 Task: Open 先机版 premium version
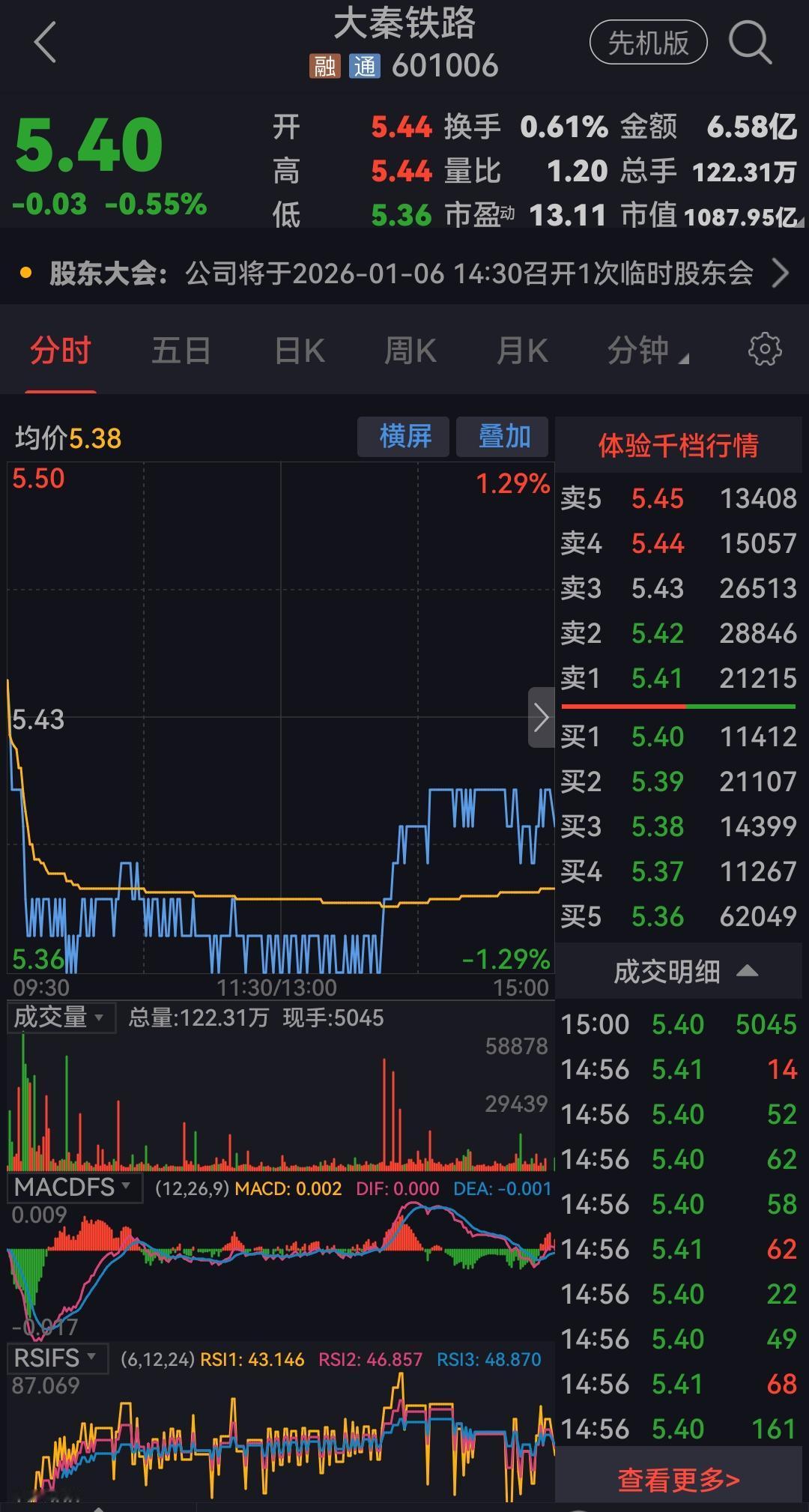click(647, 43)
